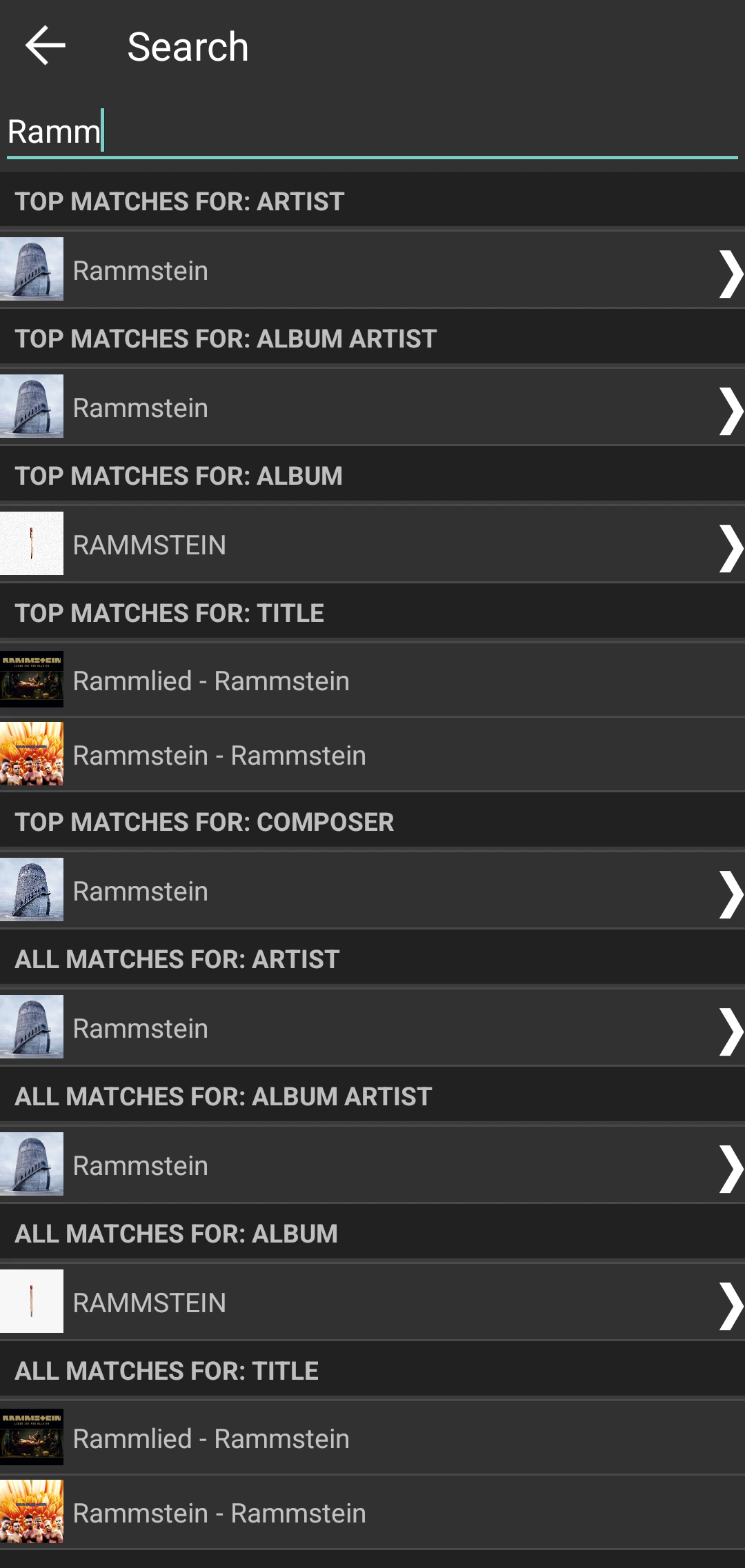
Task: Open Rammstein under Top Matches for Album Artist
Action: click(x=372, y=408)
